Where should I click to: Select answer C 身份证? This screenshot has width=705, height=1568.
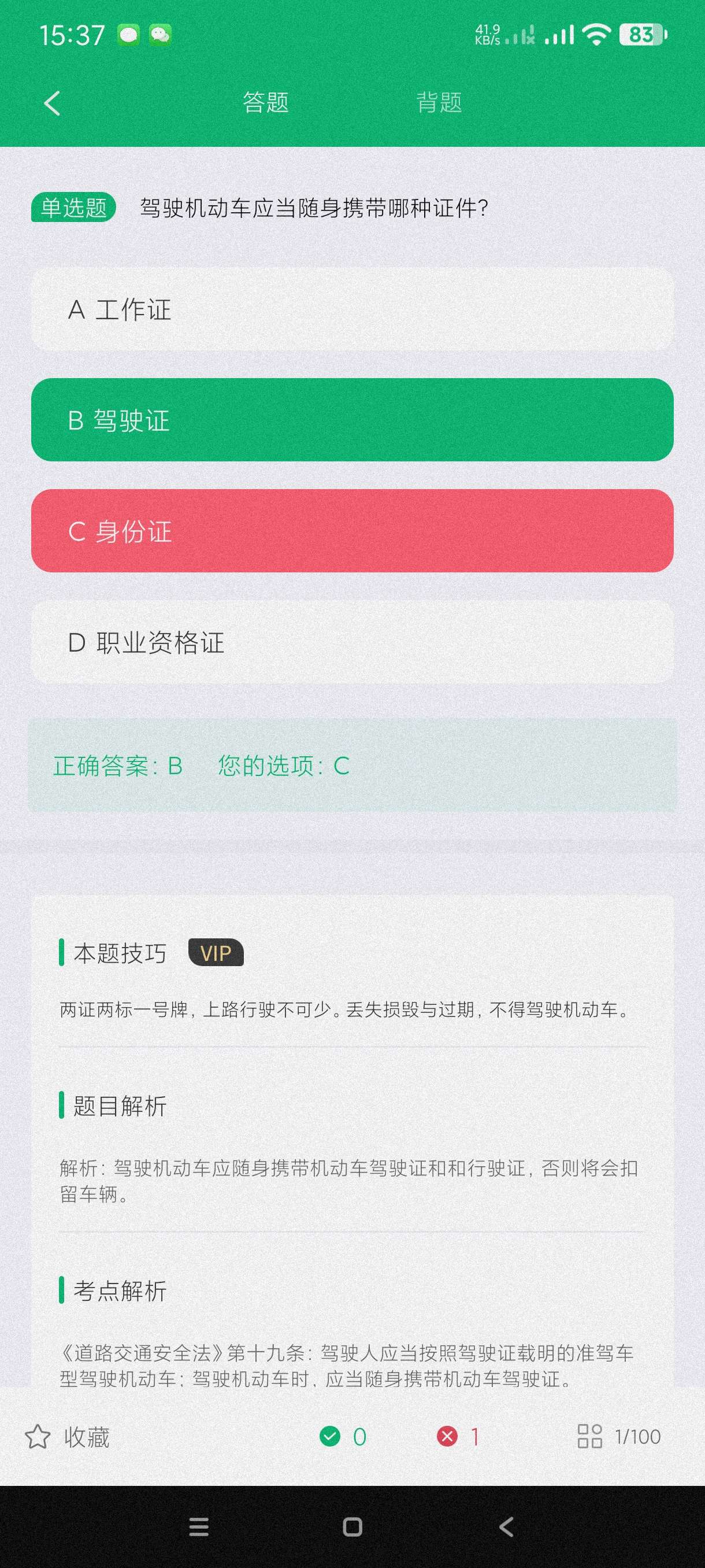352,531
